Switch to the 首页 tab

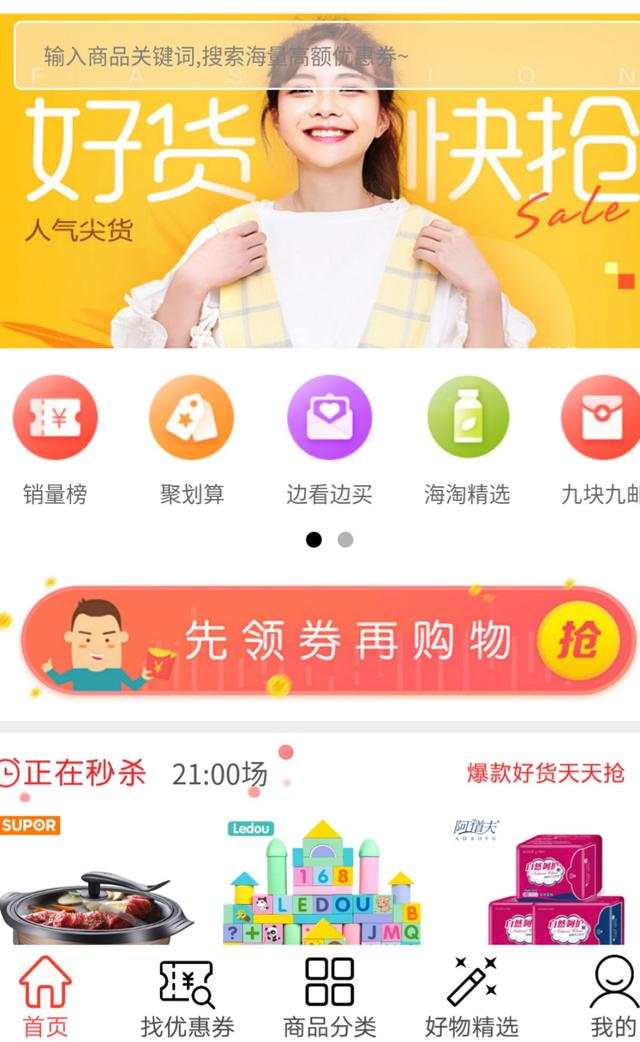[x=46, y=996]
